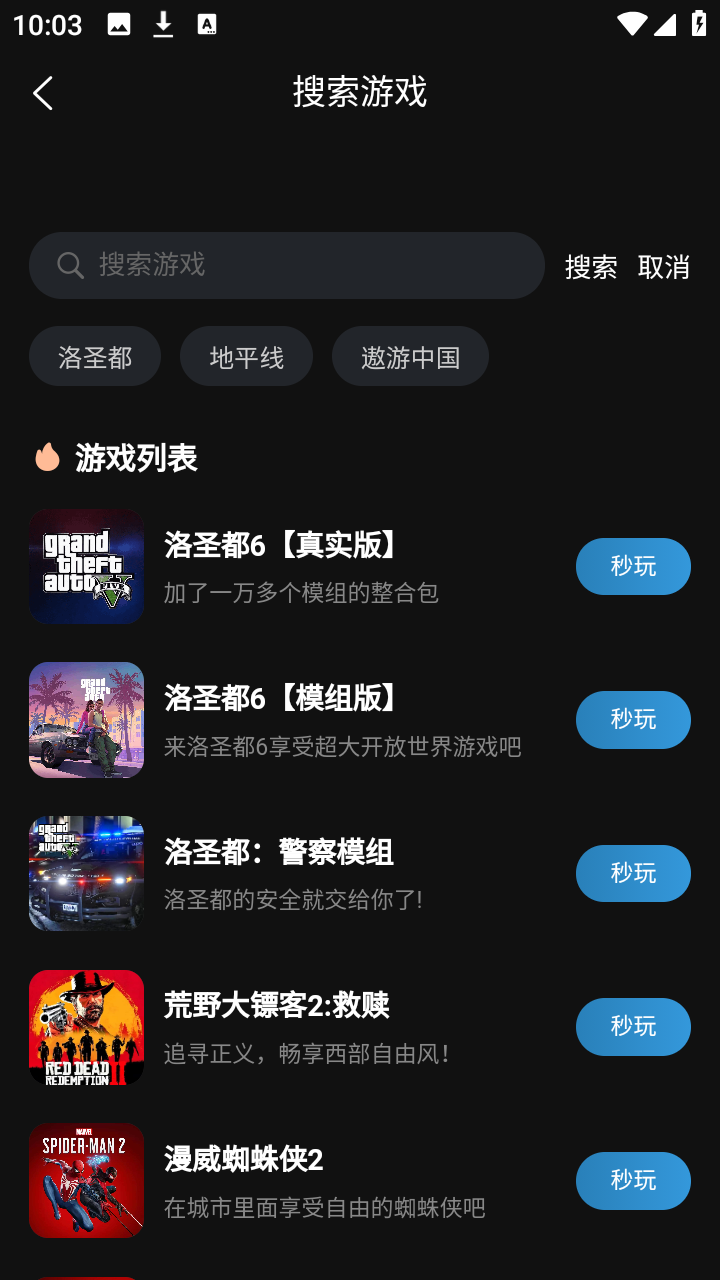Viewport: 720px width, 1280px height.
Task: Tap the magnifier icon in the search bar
Action: 69,265
